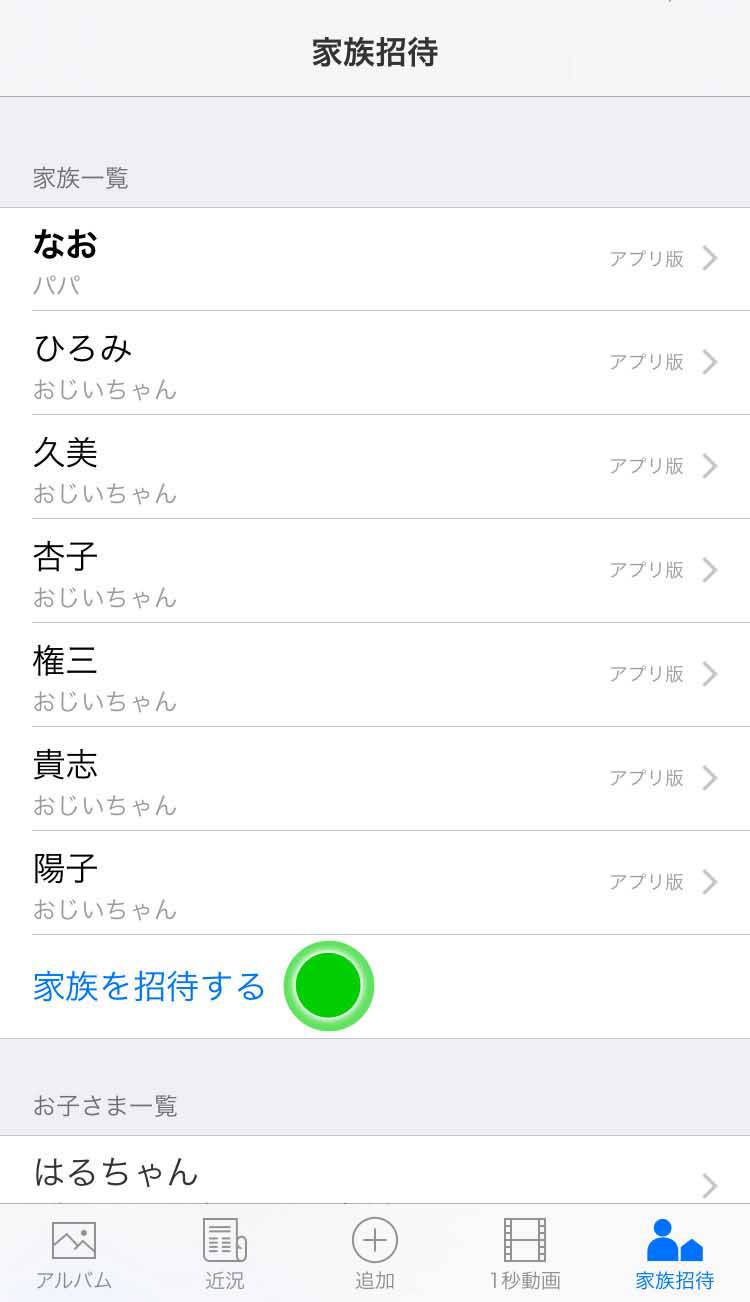Open the なお family member row
750x1302 pixels.
click(x=375, y=259)
